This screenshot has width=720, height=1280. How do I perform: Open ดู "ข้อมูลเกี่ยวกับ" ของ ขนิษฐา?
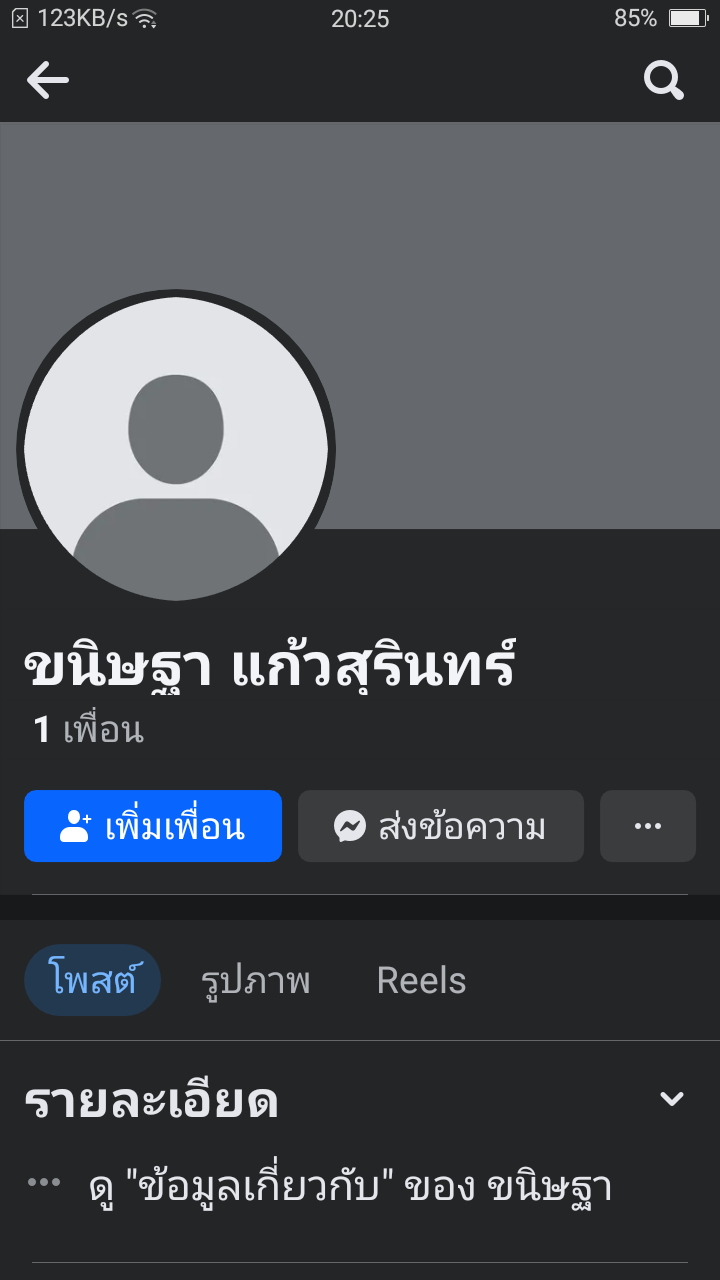350,1187
